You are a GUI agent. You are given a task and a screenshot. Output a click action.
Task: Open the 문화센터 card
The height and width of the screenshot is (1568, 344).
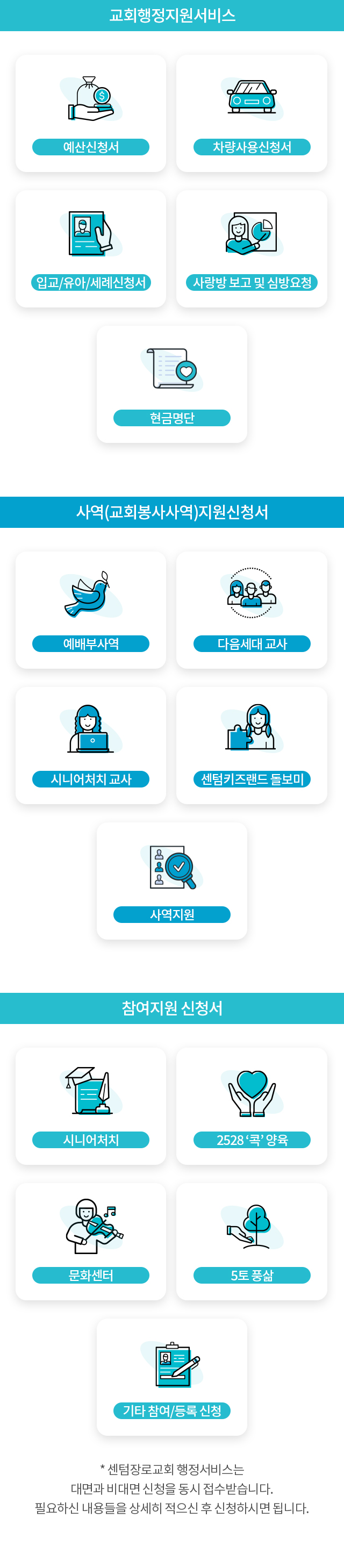click(x=91, y=1241)
